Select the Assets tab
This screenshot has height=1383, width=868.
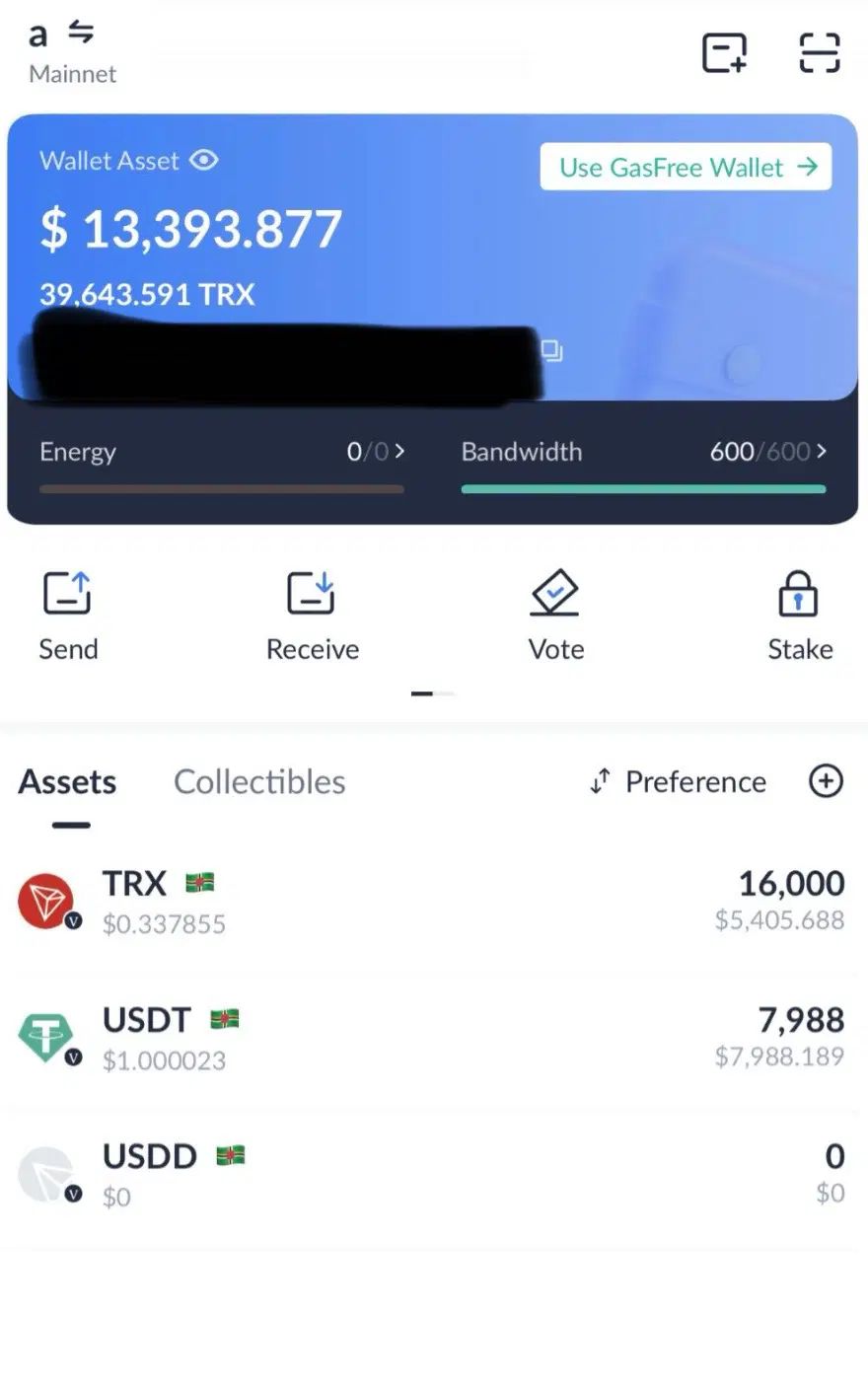67,782
